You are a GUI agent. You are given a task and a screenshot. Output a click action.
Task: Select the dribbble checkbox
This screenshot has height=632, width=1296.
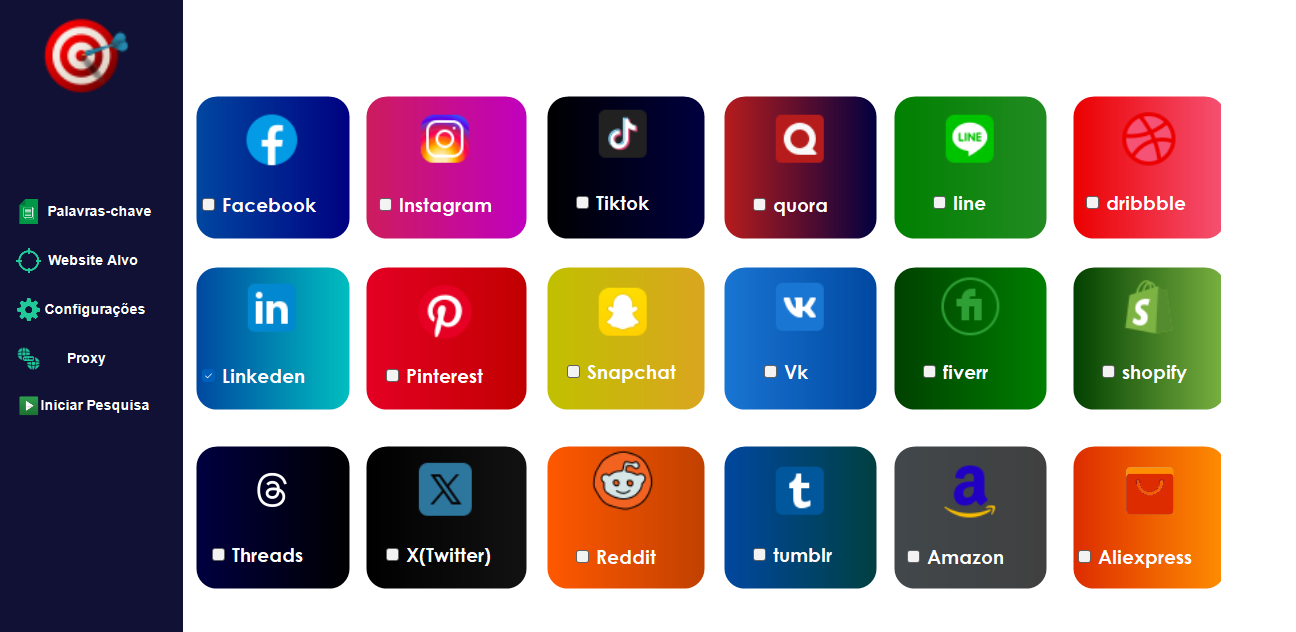(x=1093, y=202)
